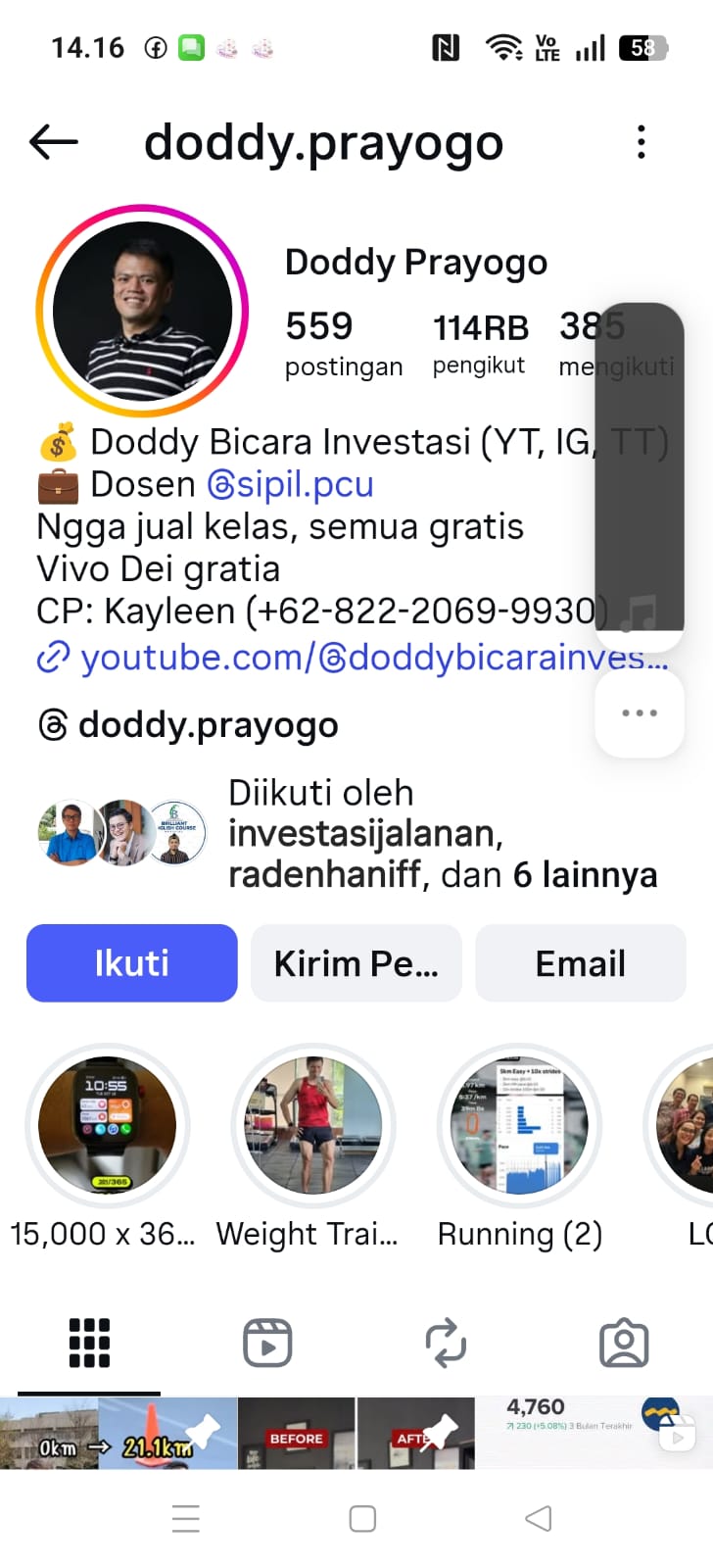Open the pinned 0km to 21.1km post
Image resolution: width=713 pixels, height=1568 pixels.
118,1433
